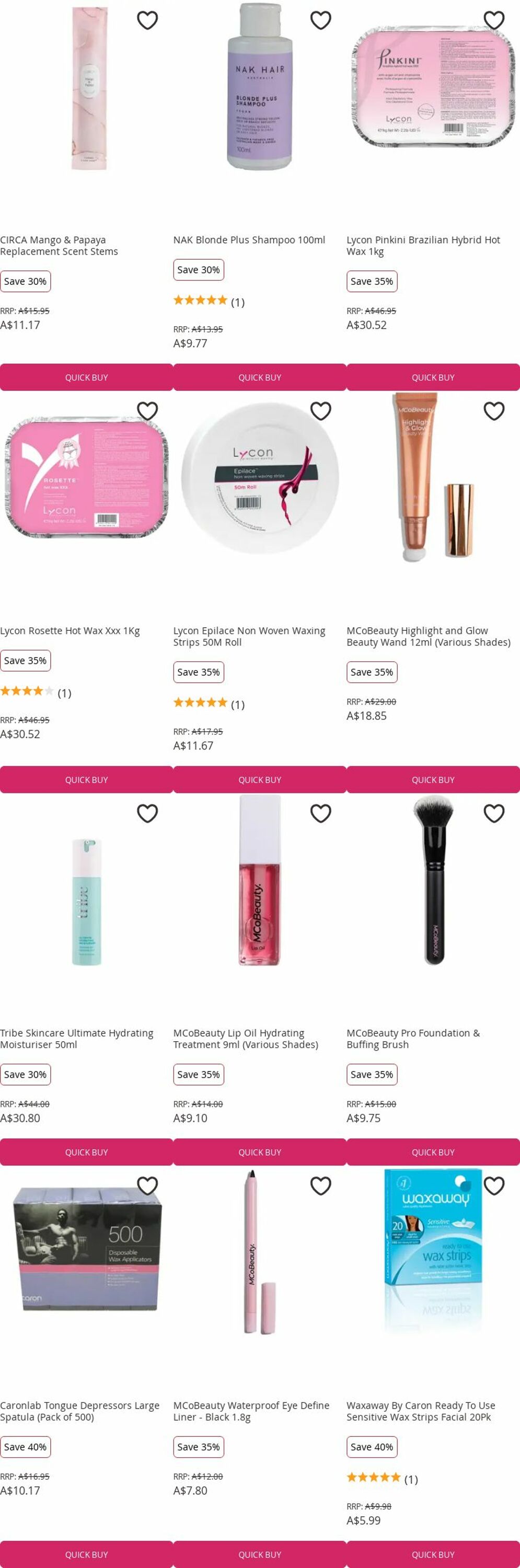Wishlist Tribe Skincare Ultimate Hydrating Moisturiser 50ml
520x1568 pixels.
click(147, 814)
